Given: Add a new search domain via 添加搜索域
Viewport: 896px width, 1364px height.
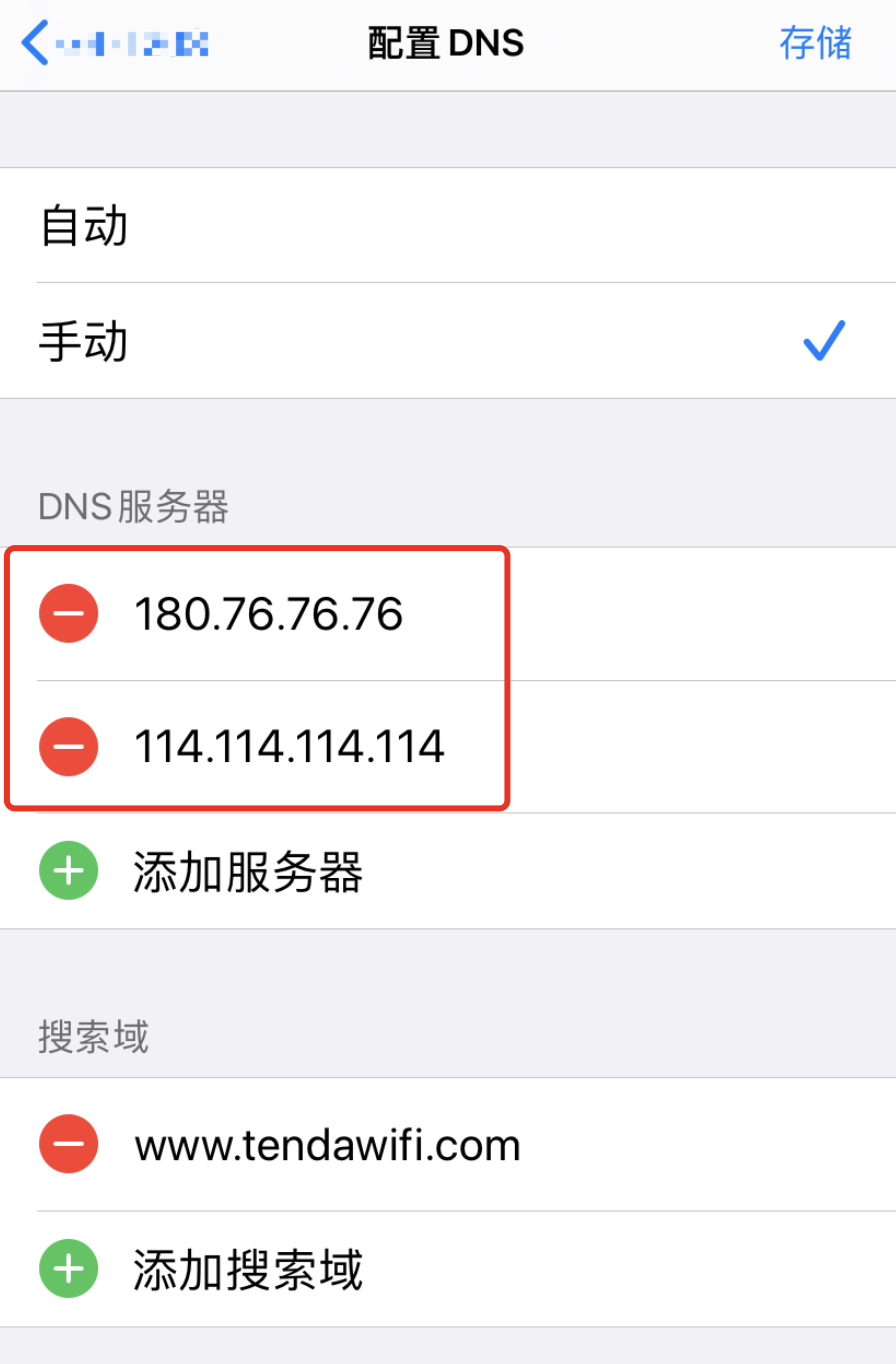Looking at the screenshot, I should point(247,1270).
